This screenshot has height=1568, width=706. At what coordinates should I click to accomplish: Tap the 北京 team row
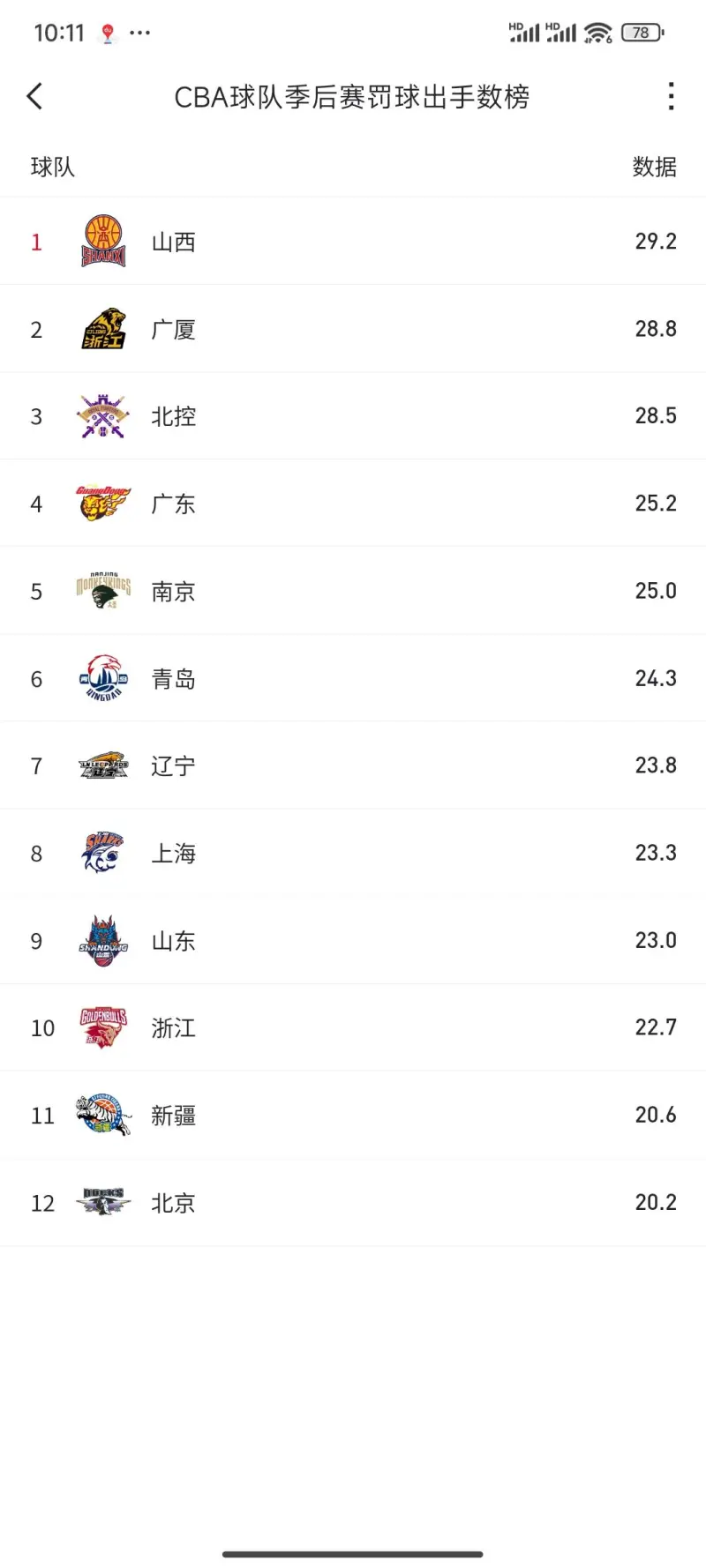tap(353, 1203)
